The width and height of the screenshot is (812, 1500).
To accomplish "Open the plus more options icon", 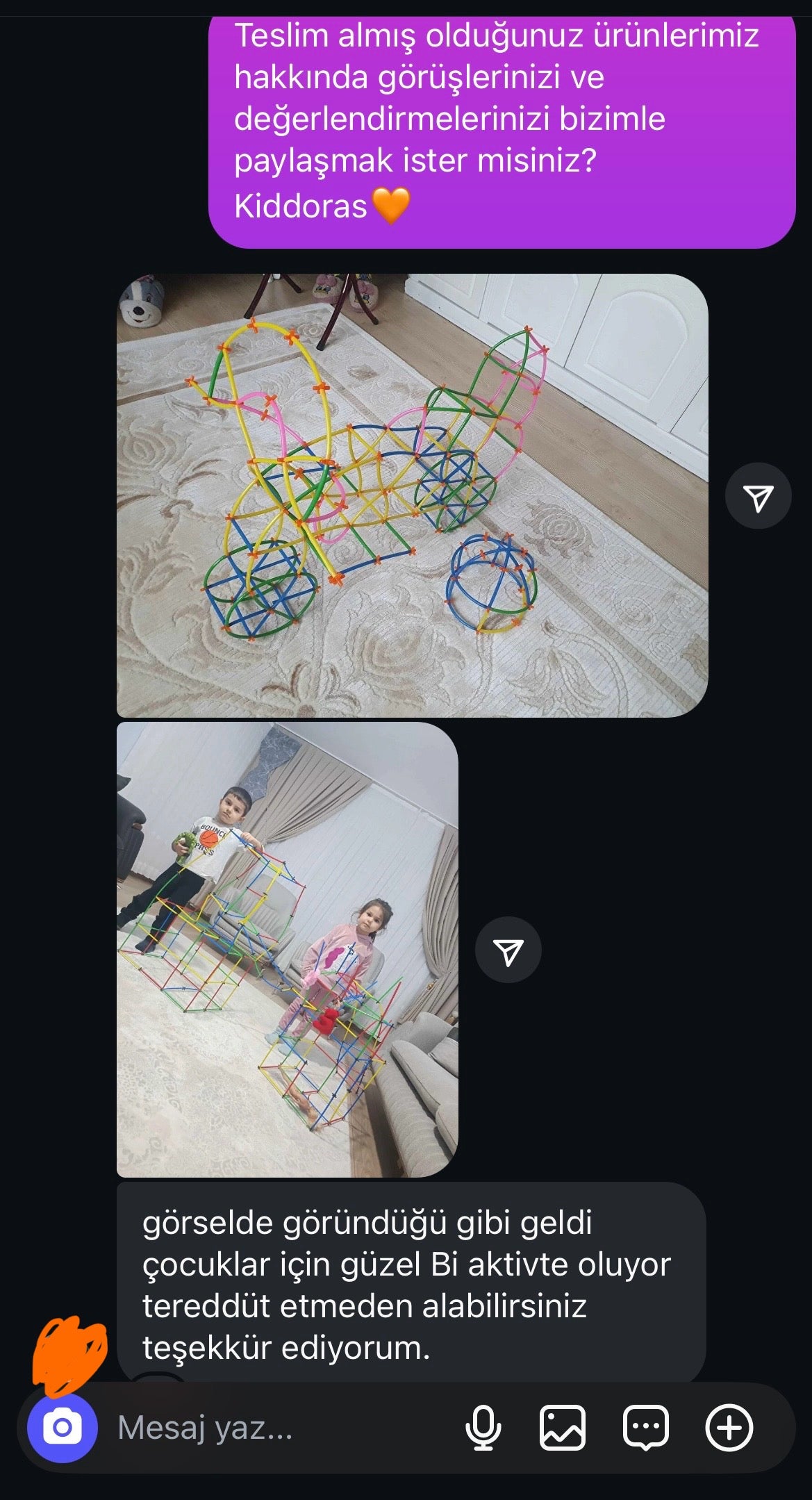I will point(729,1428).
